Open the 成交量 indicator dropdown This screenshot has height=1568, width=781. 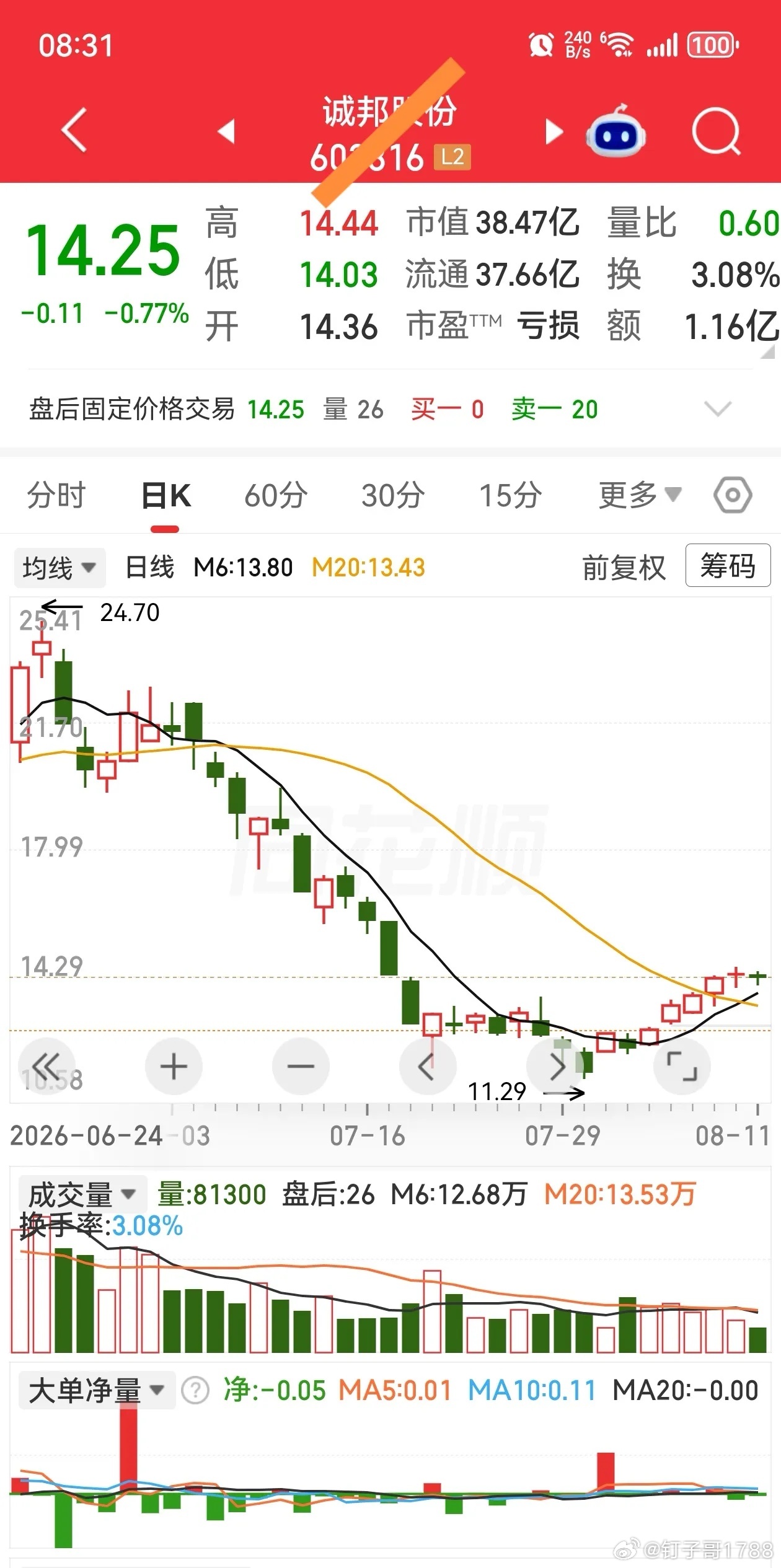82,1194
